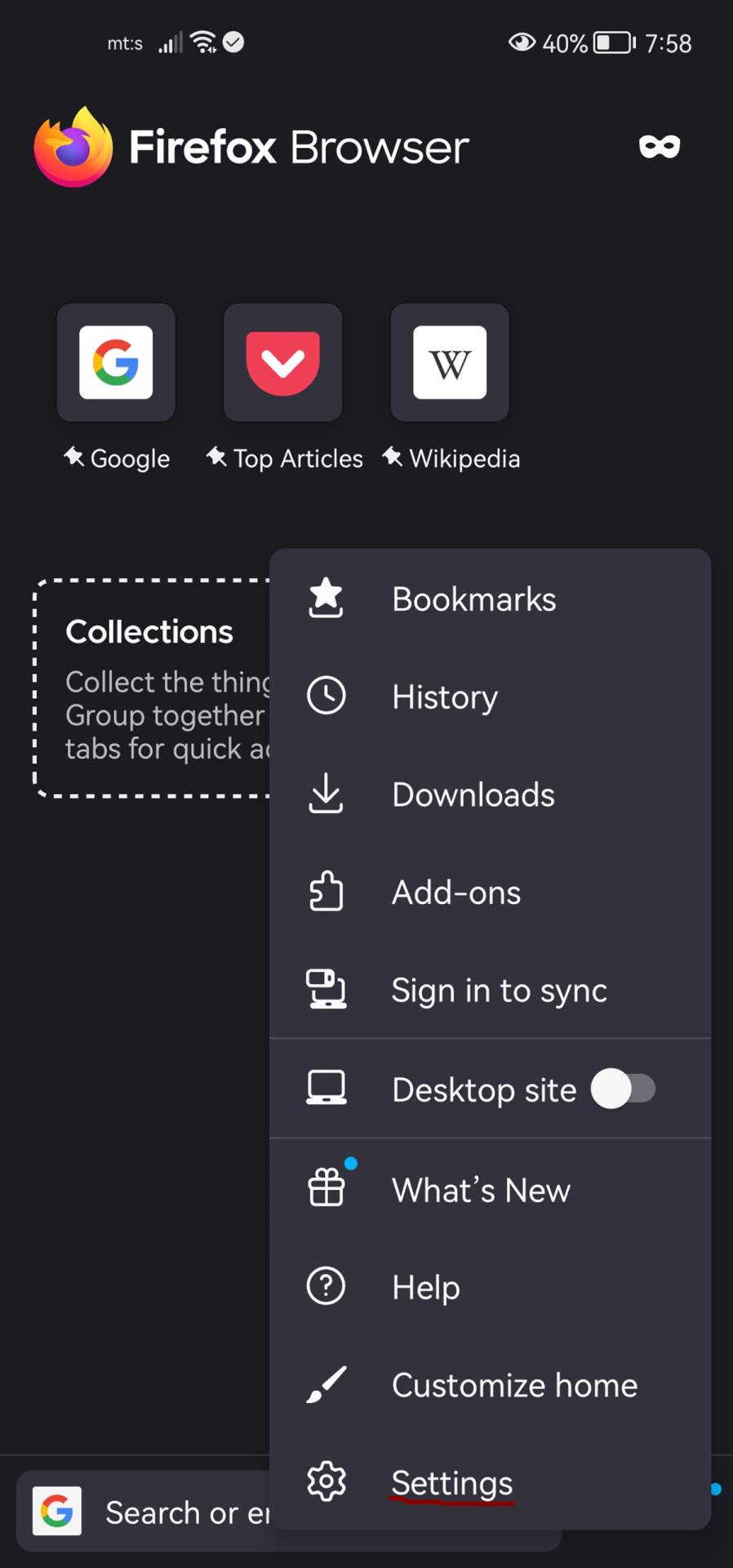This screenshot has height=1568, width=733.
Task: Click the Customize home paintbrush icon
Action: 326,1384
